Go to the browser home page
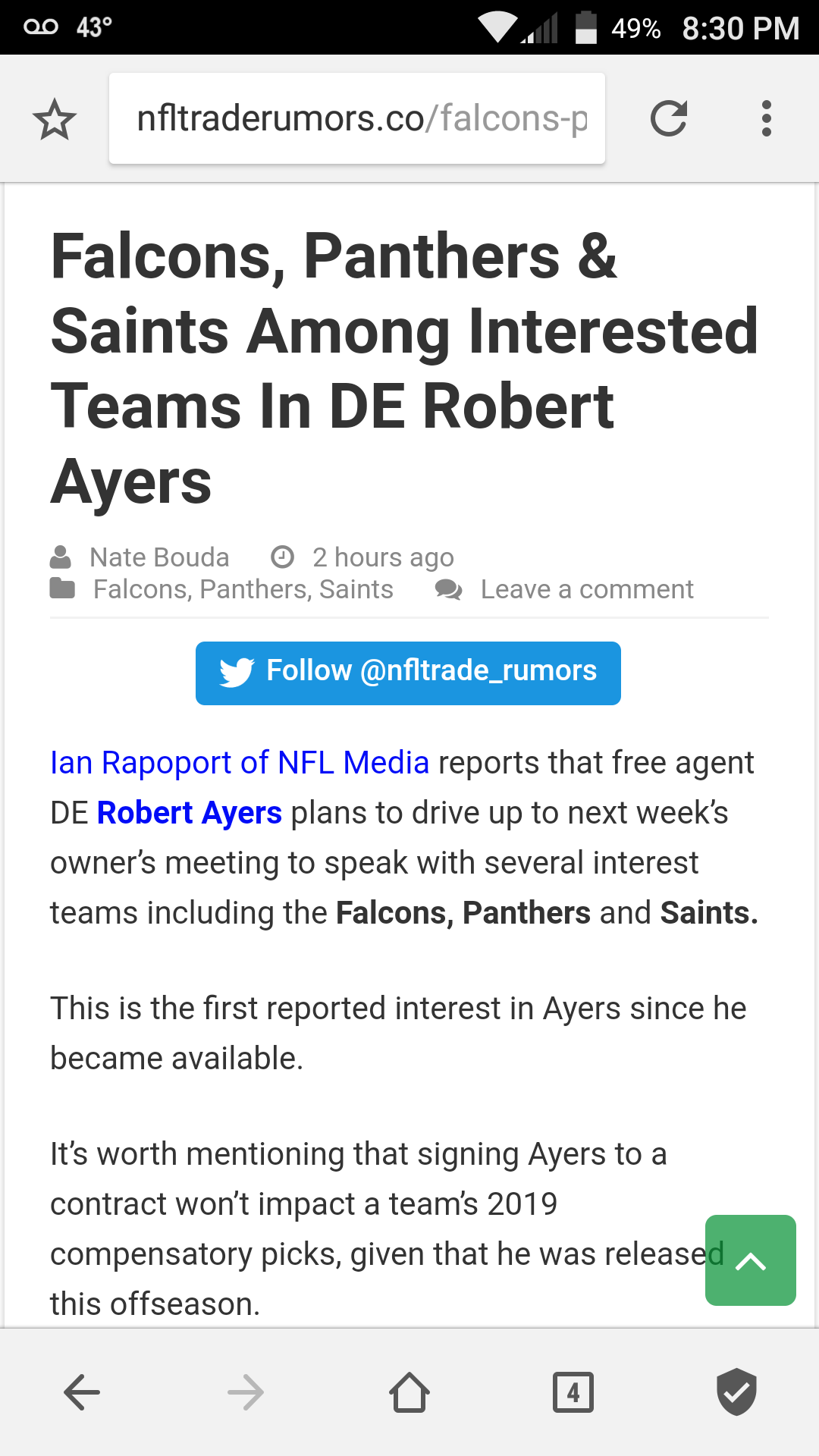819x1456 pixels. pos(409,1392)
